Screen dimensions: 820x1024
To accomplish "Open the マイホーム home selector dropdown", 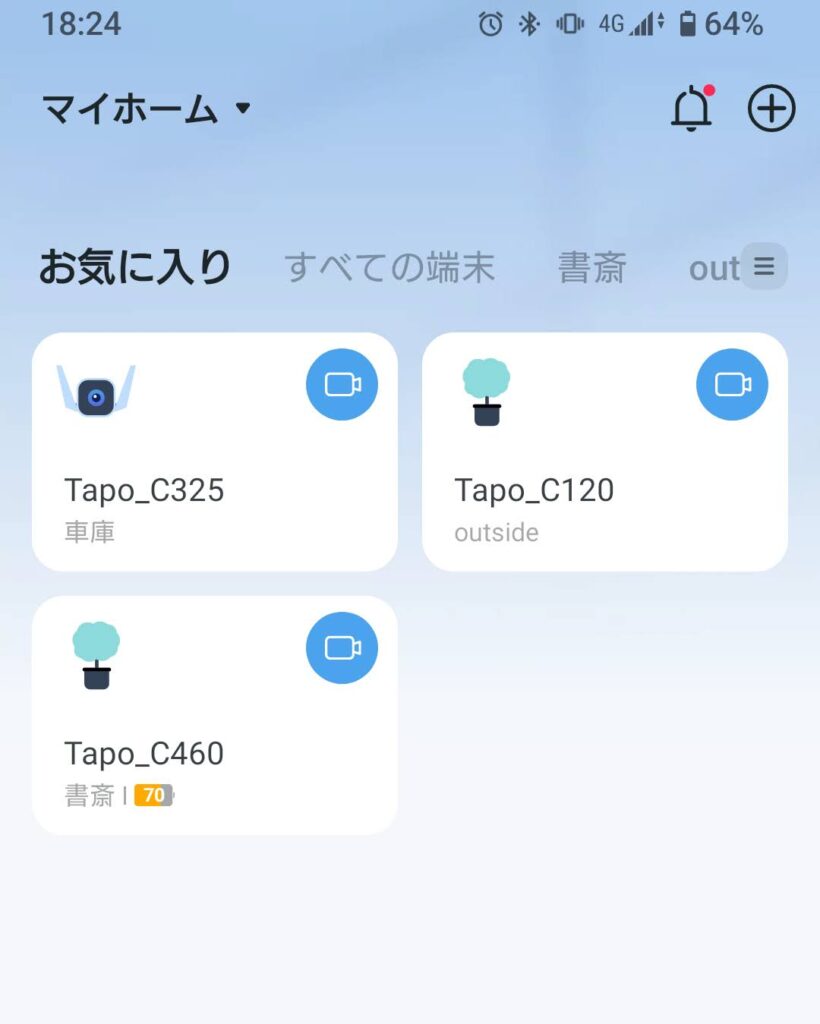I will pos(146,109).
